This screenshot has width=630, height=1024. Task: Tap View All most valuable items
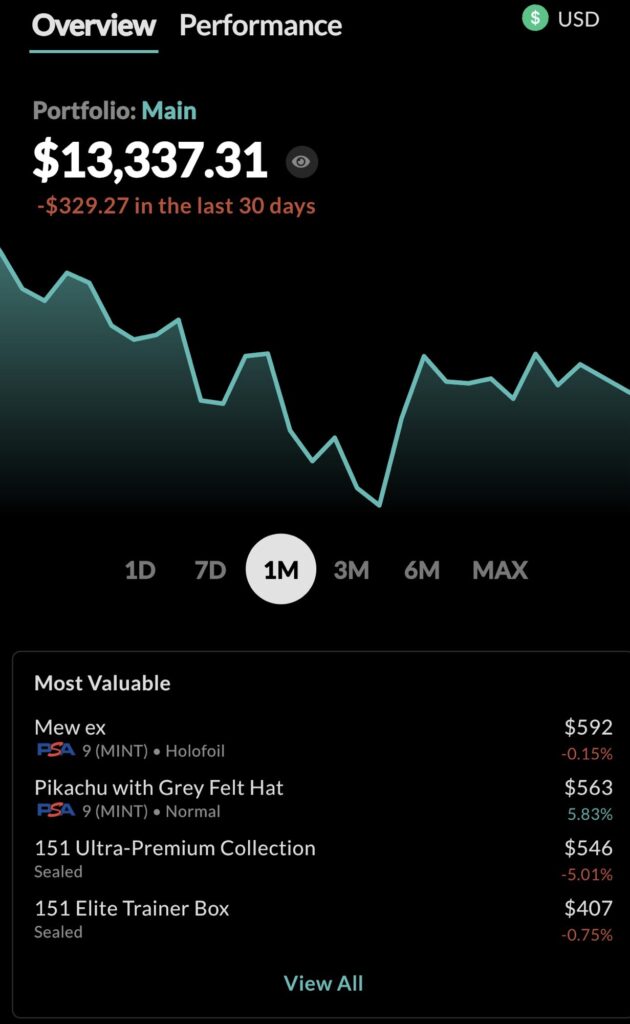(x=323, y=983)
